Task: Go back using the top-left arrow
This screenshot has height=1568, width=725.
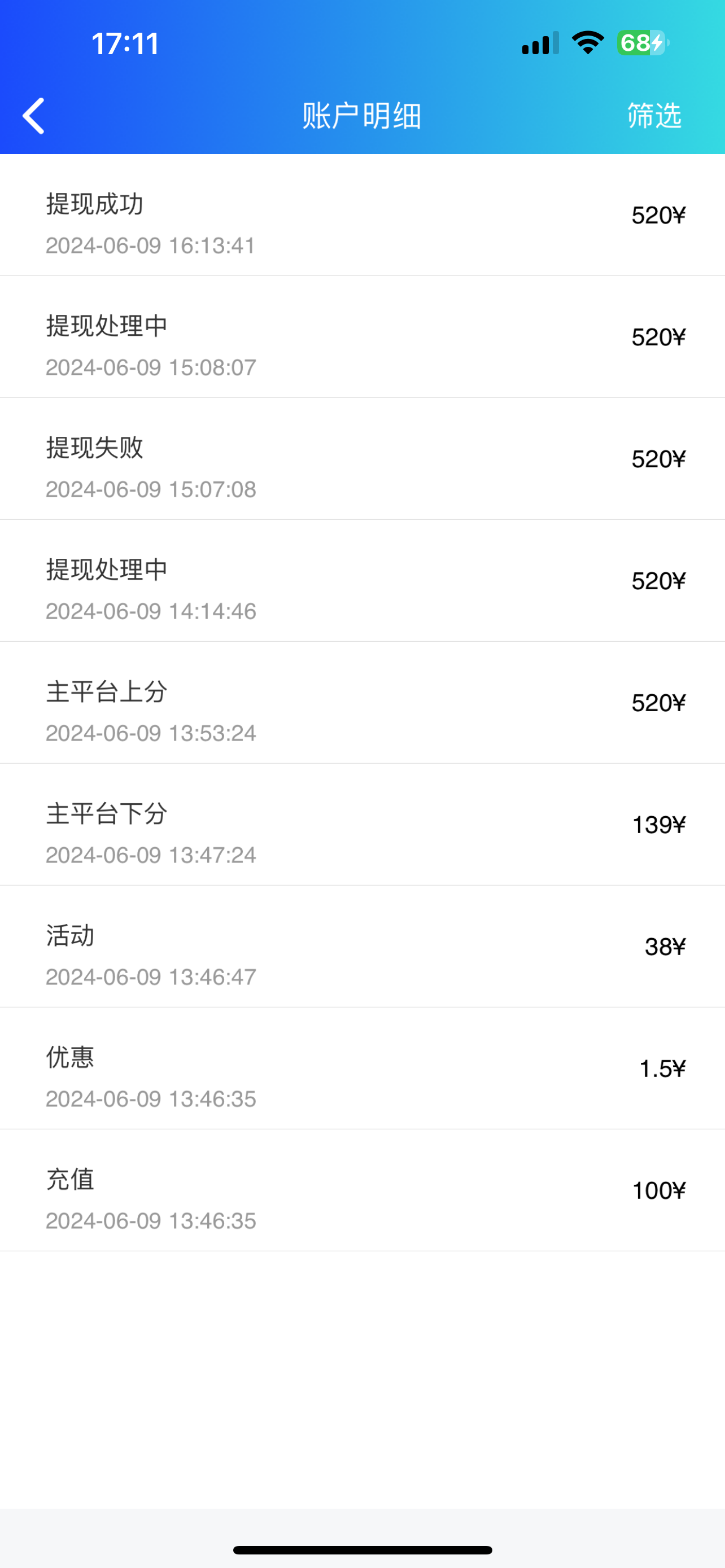Action: pyautogui.click(x=34, y=116)
